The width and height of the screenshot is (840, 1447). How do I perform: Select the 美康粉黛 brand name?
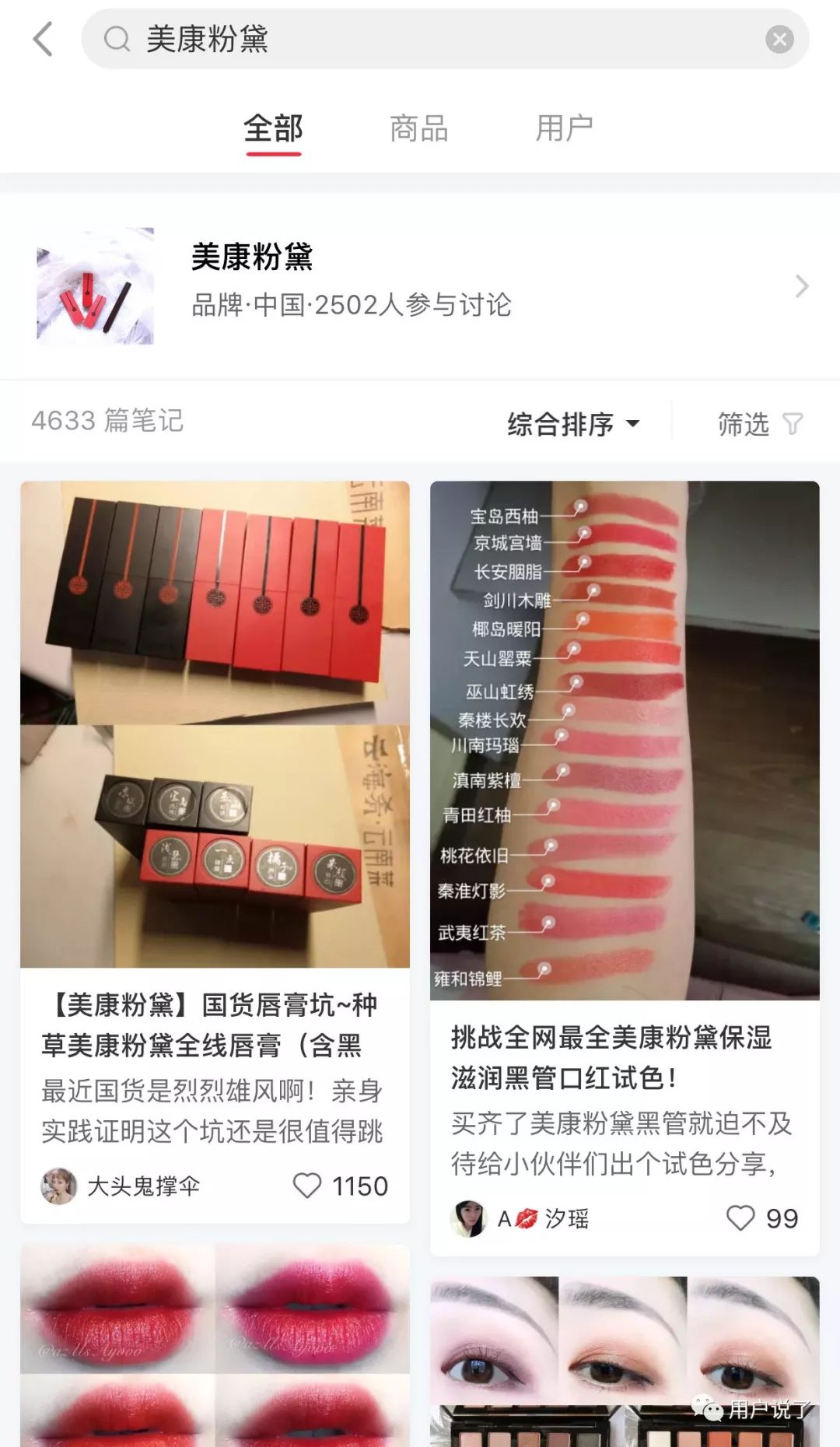(254, 257)
